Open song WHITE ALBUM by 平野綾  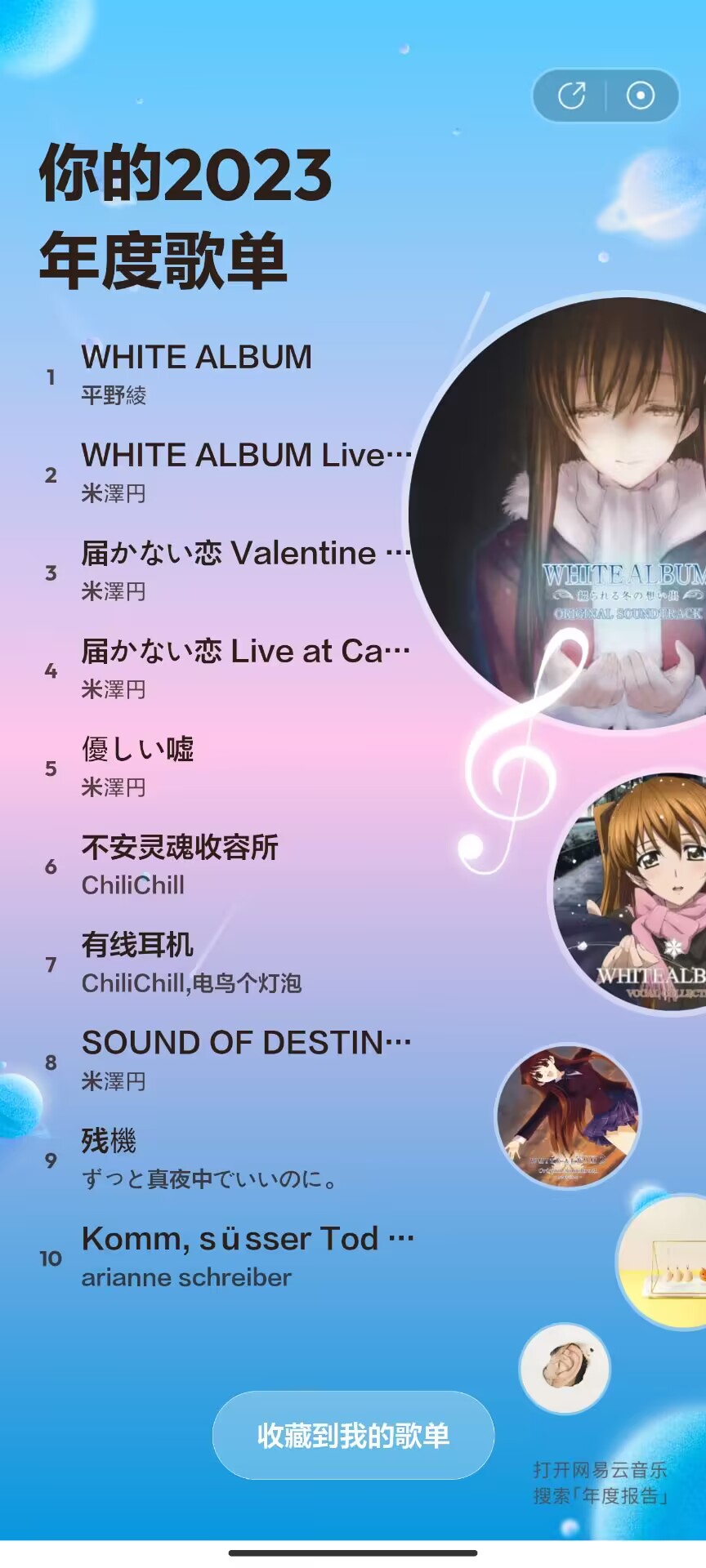tap(197, 374)
